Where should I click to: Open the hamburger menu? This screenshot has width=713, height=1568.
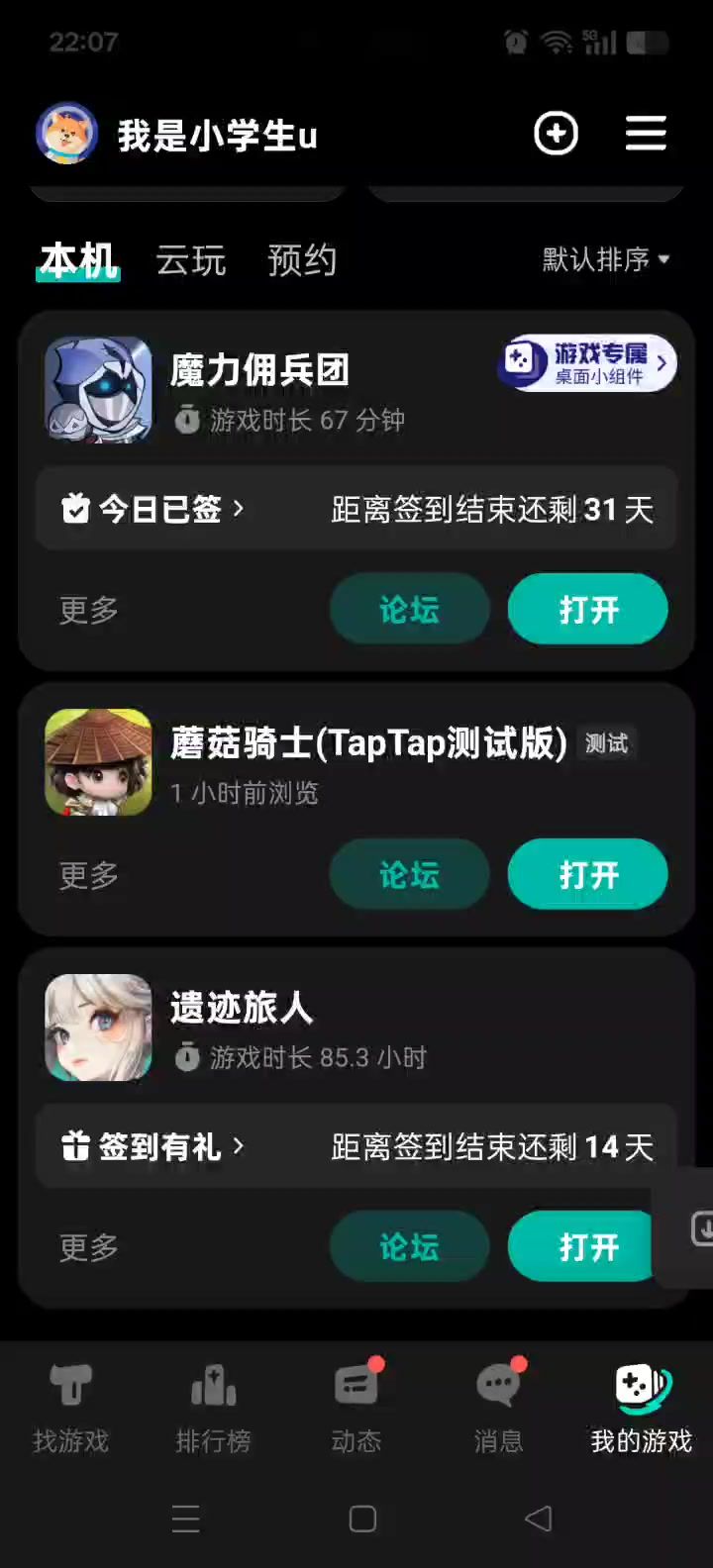[646, 134]
